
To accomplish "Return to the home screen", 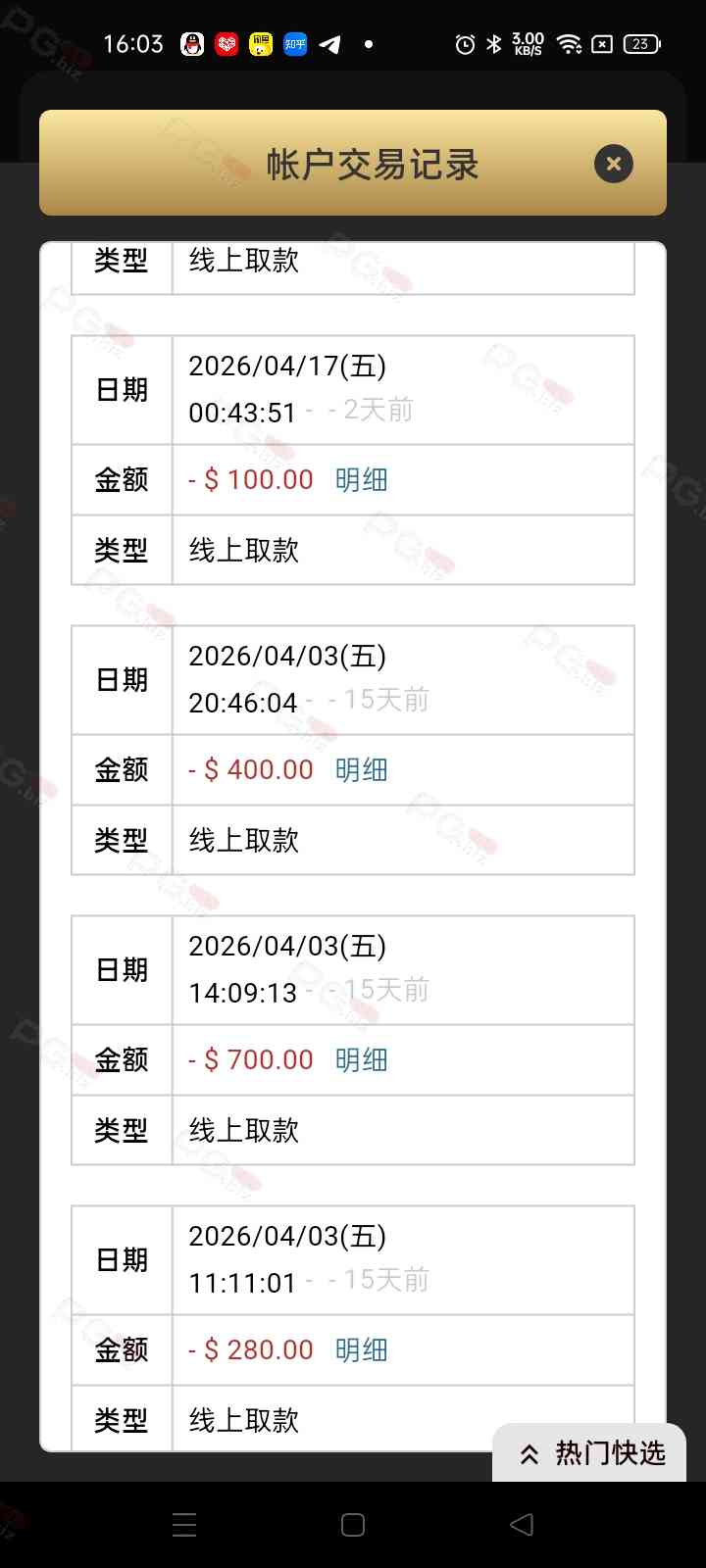I will (353, 1524).
